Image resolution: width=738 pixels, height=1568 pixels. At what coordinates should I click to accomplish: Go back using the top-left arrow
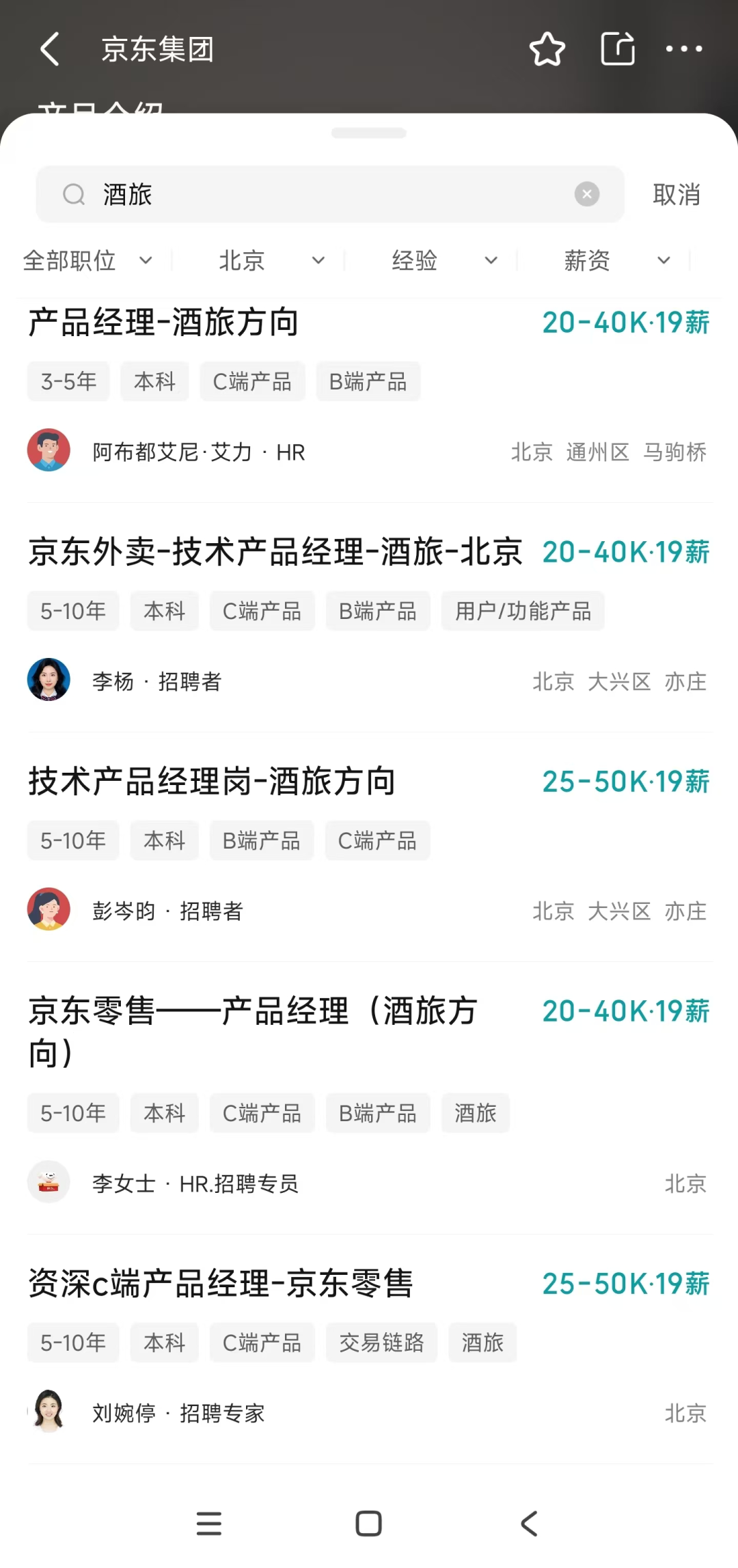pos(50,49)
